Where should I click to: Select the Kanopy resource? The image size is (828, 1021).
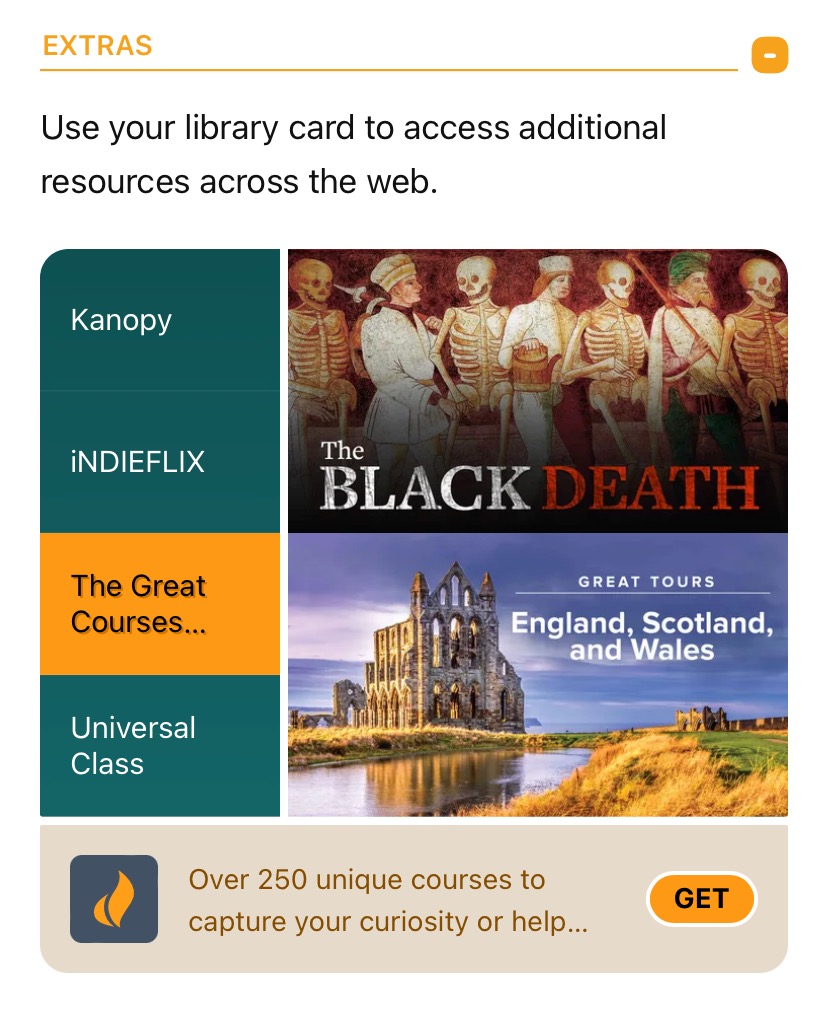pos(160,320)
